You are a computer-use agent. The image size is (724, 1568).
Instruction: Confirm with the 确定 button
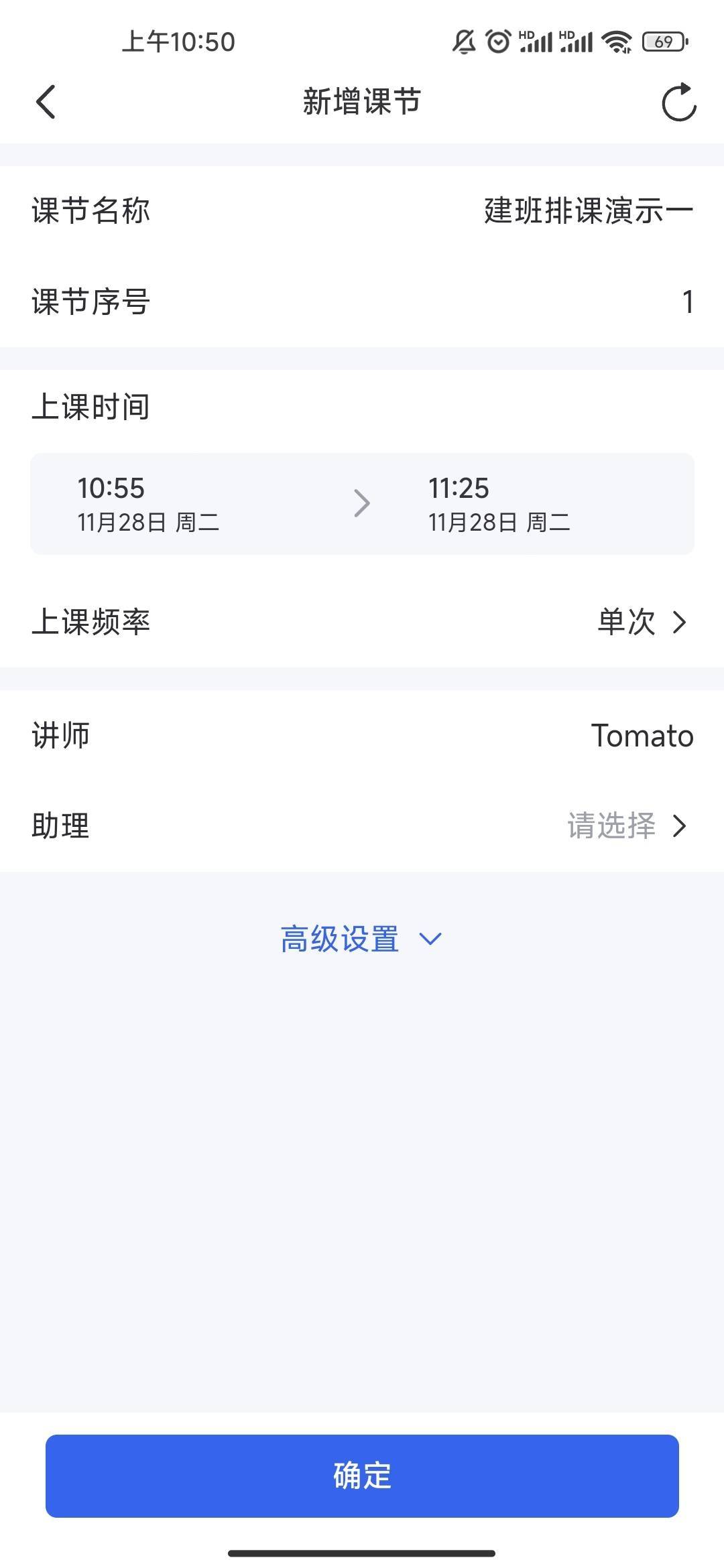tap(362, 1476)
